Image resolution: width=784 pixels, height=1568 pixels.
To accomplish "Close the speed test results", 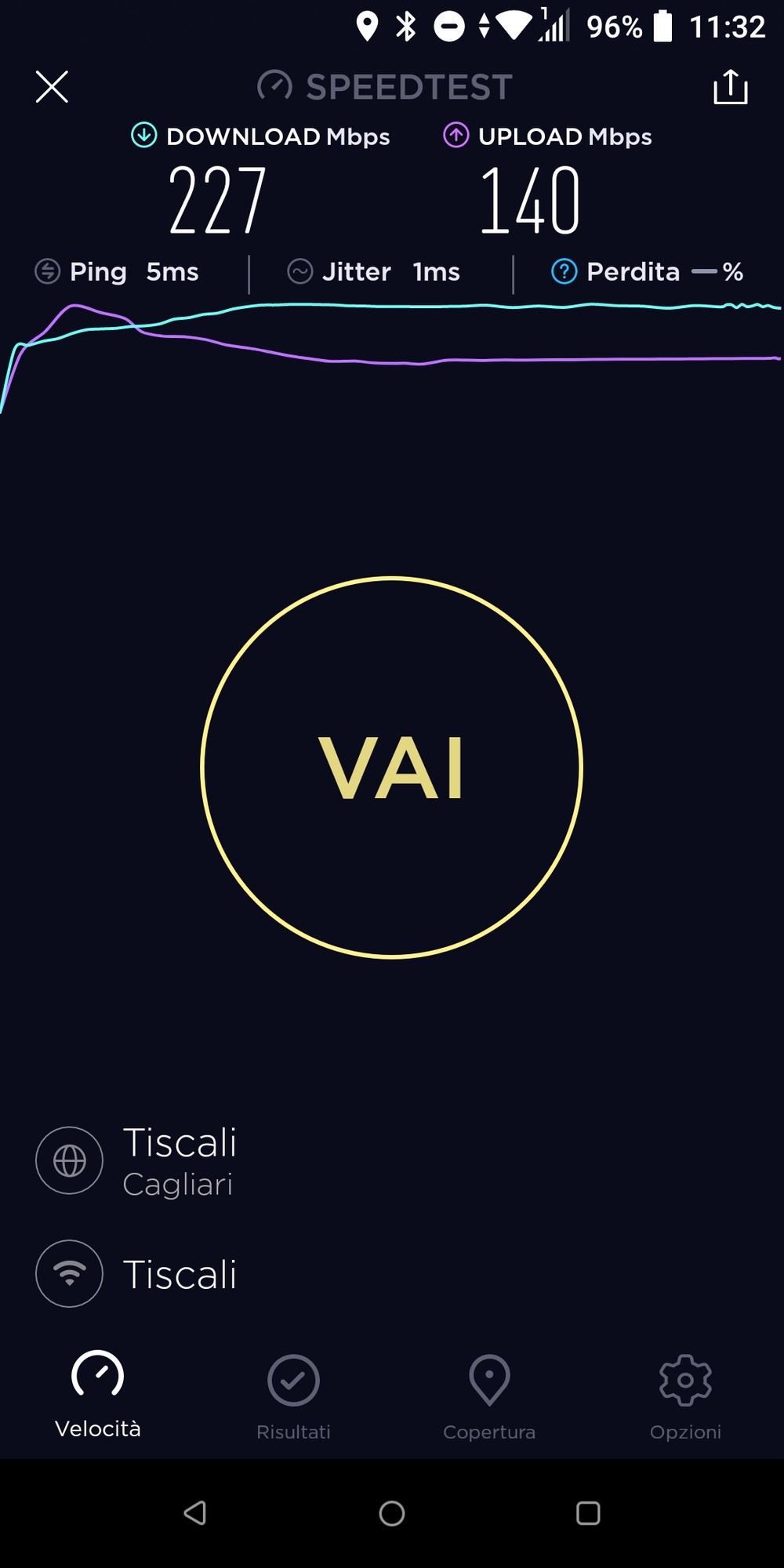I will (x=52, y=86).
